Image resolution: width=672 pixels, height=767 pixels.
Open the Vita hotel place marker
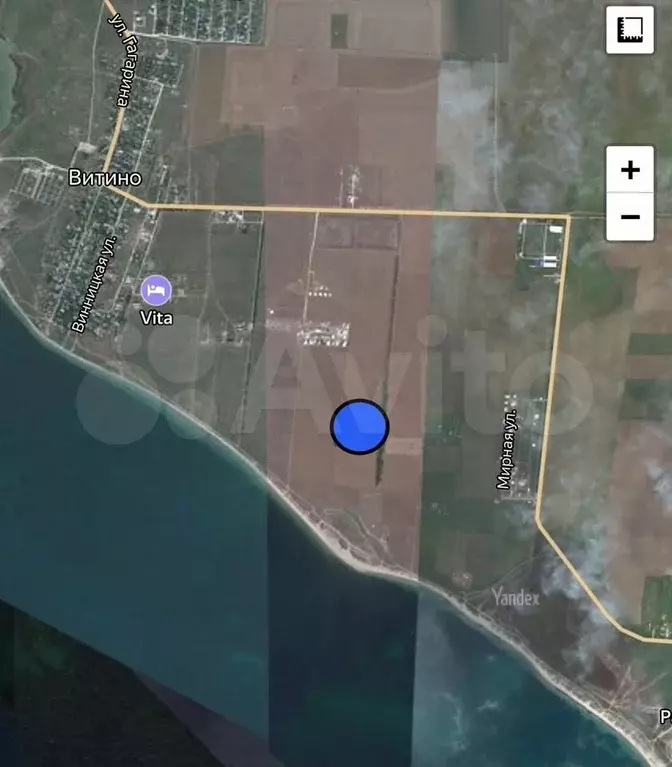click(156, 291)
